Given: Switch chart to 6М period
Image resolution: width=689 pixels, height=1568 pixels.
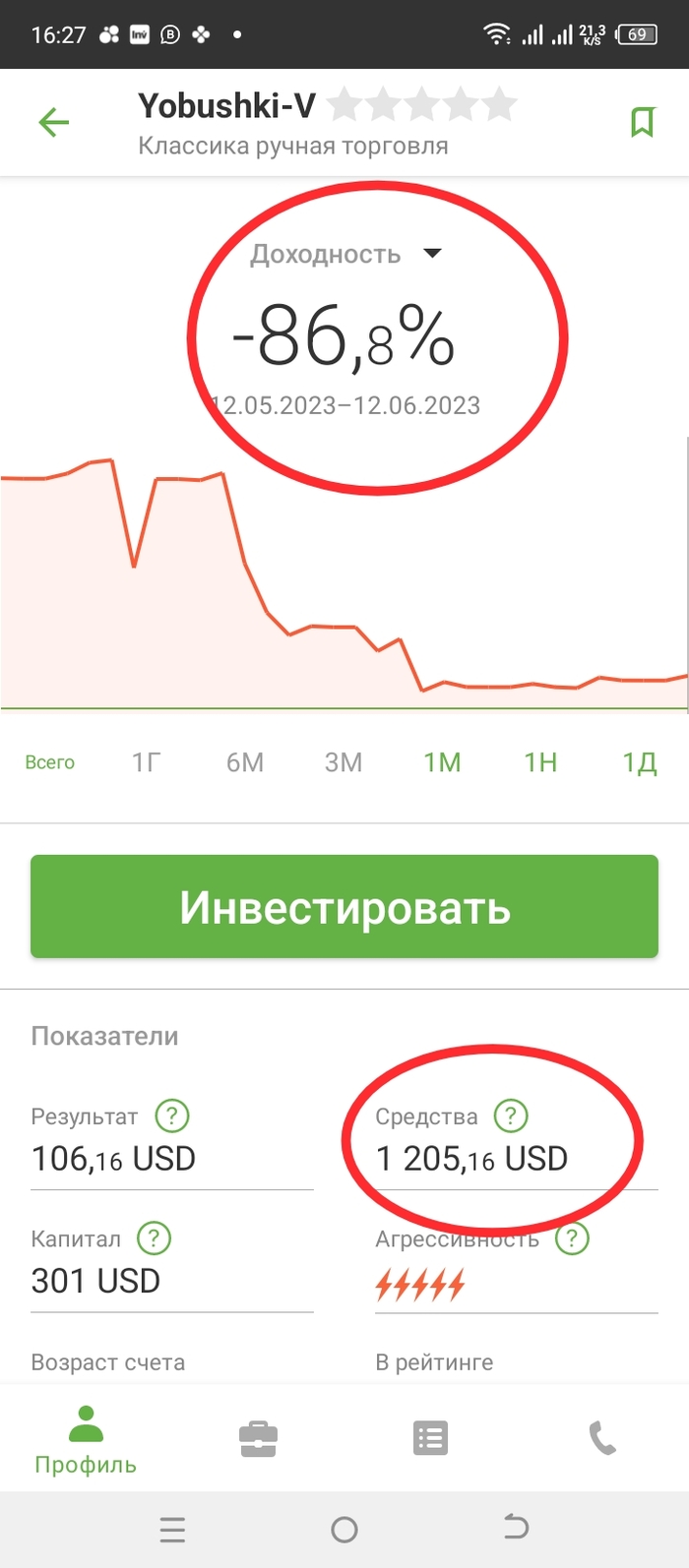Looking at the screenshot, I should 245,762.
